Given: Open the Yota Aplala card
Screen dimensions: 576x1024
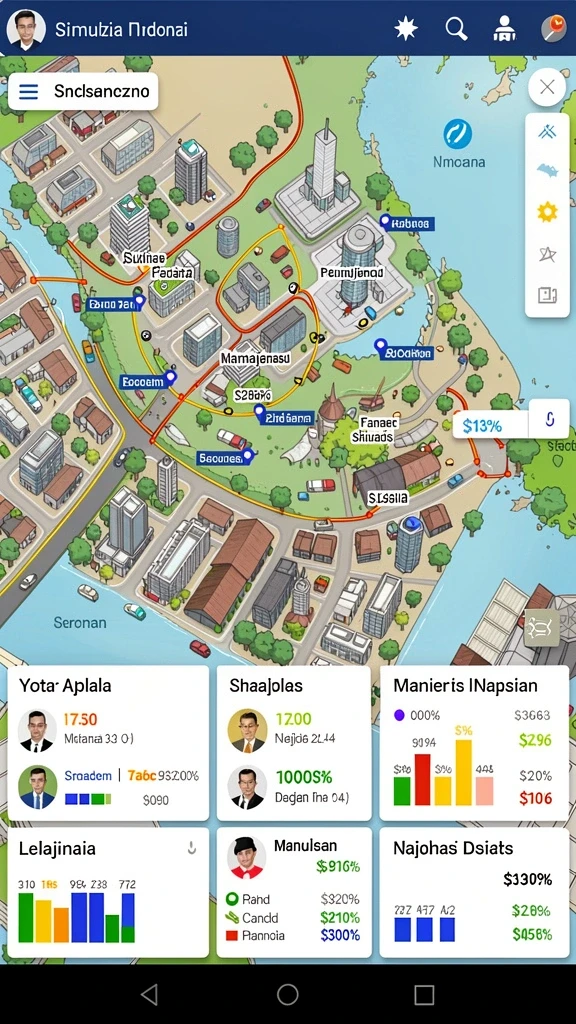Looking at the screenshot, I should click(x=108, y=743).
